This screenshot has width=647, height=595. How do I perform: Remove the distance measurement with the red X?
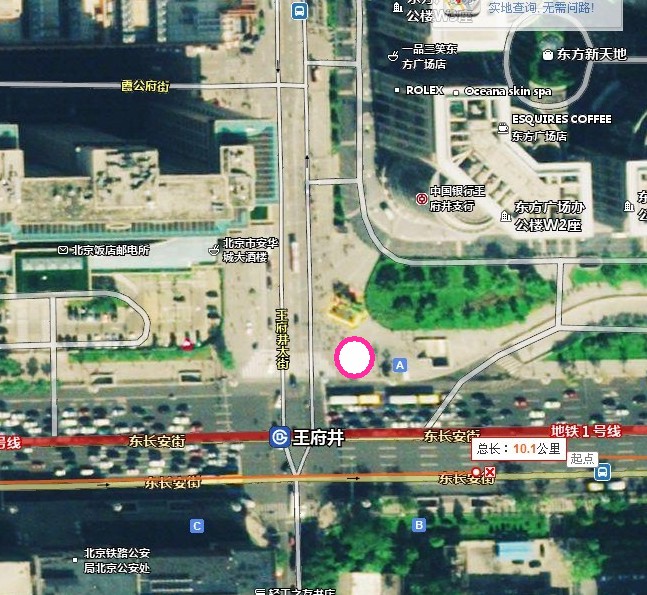click(490, 470)
